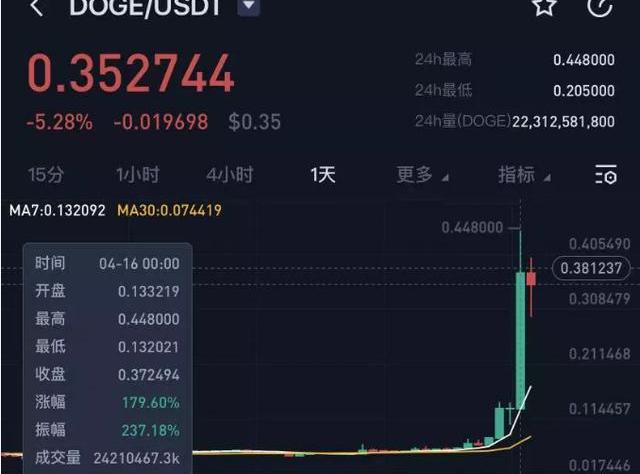Open the 指标 indicators menu

pyautogui.click(x=523, y=175)
